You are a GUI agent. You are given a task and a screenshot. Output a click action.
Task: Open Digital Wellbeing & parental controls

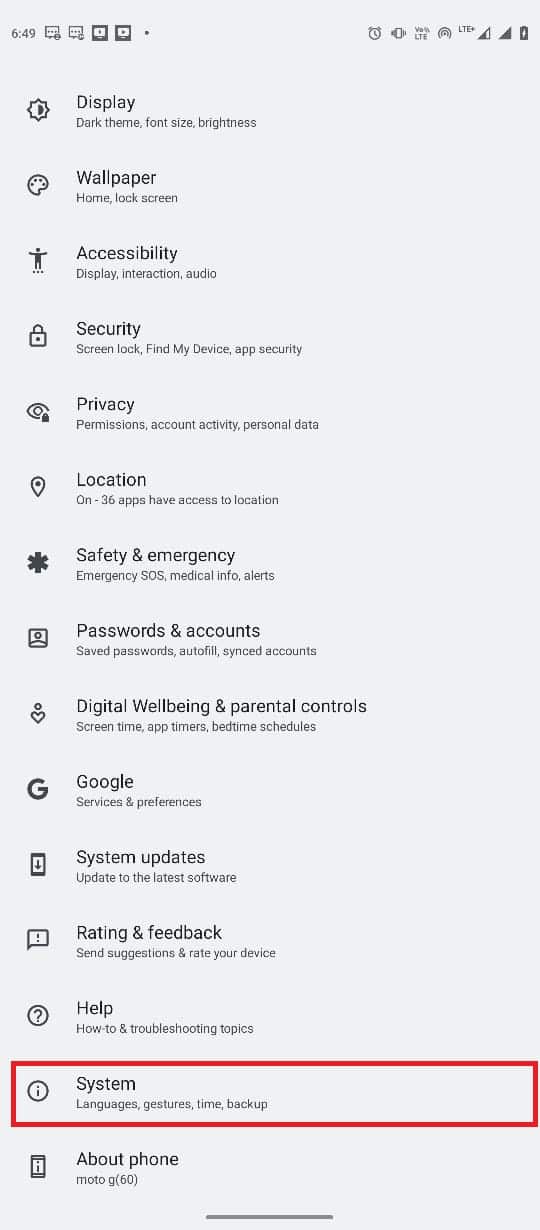pyautogui.click(x=270, y=715)
